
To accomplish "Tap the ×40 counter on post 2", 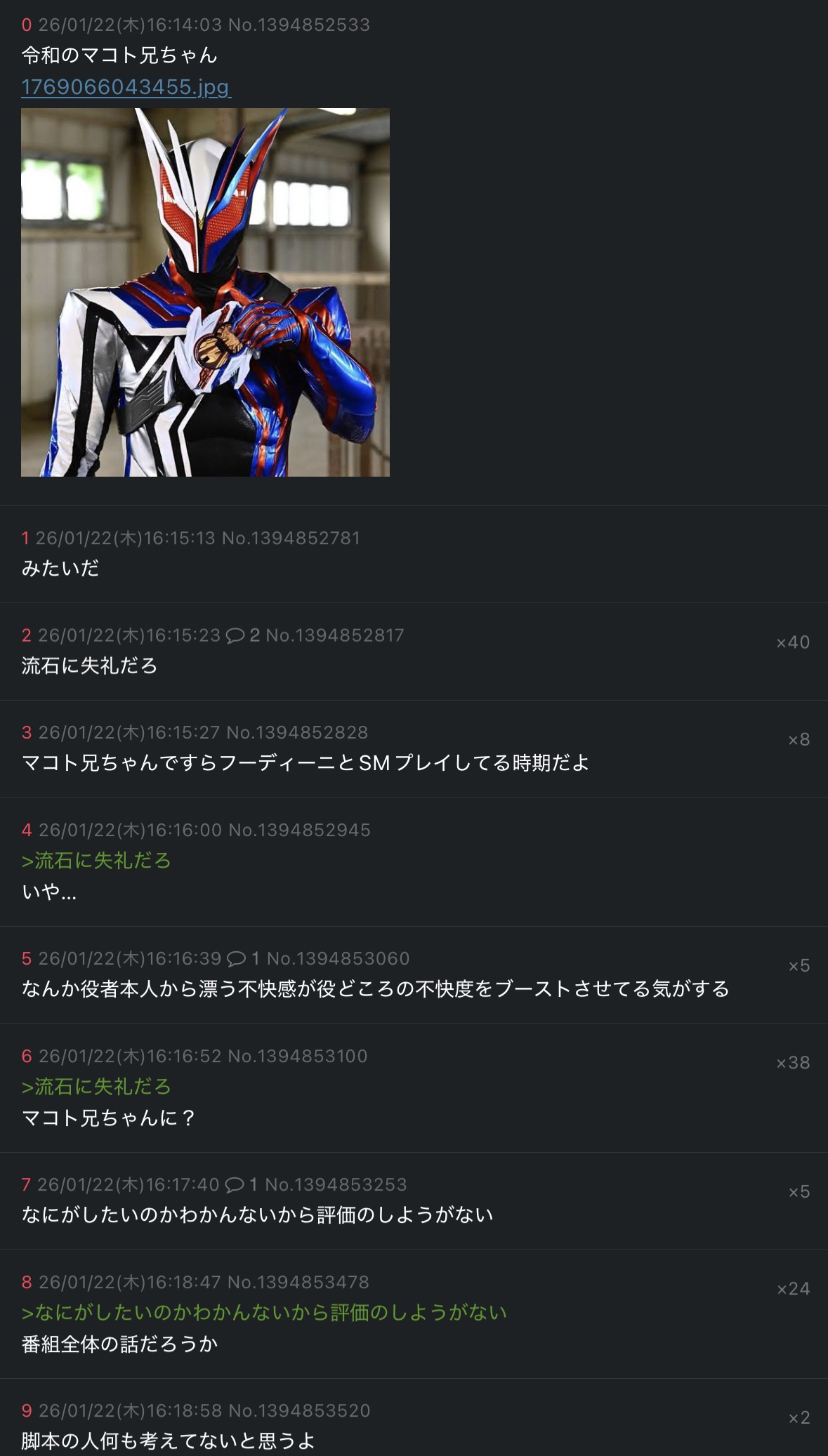I will click(792, 642).
